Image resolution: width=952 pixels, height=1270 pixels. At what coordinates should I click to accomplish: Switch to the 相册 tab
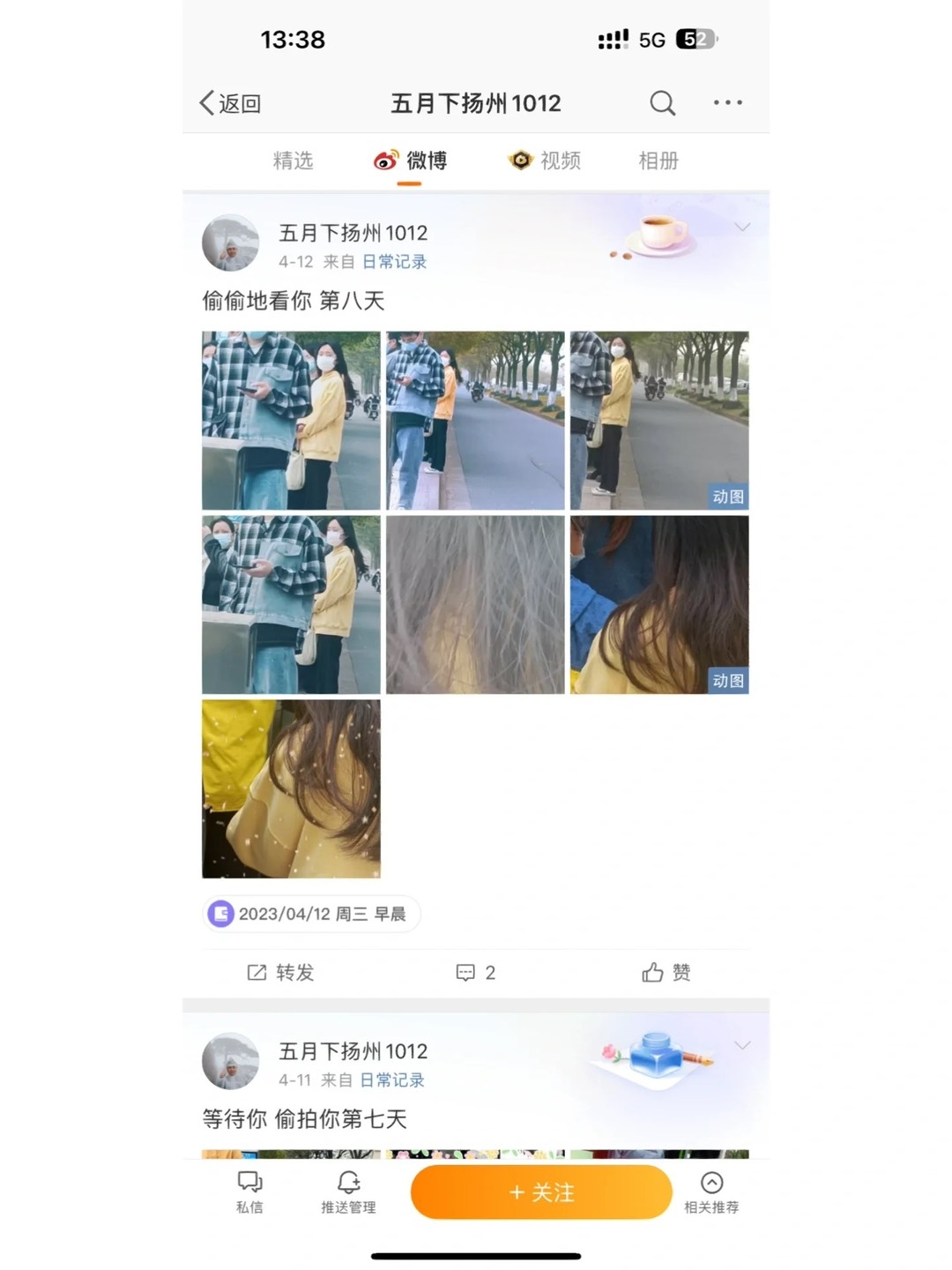(658, 161)
